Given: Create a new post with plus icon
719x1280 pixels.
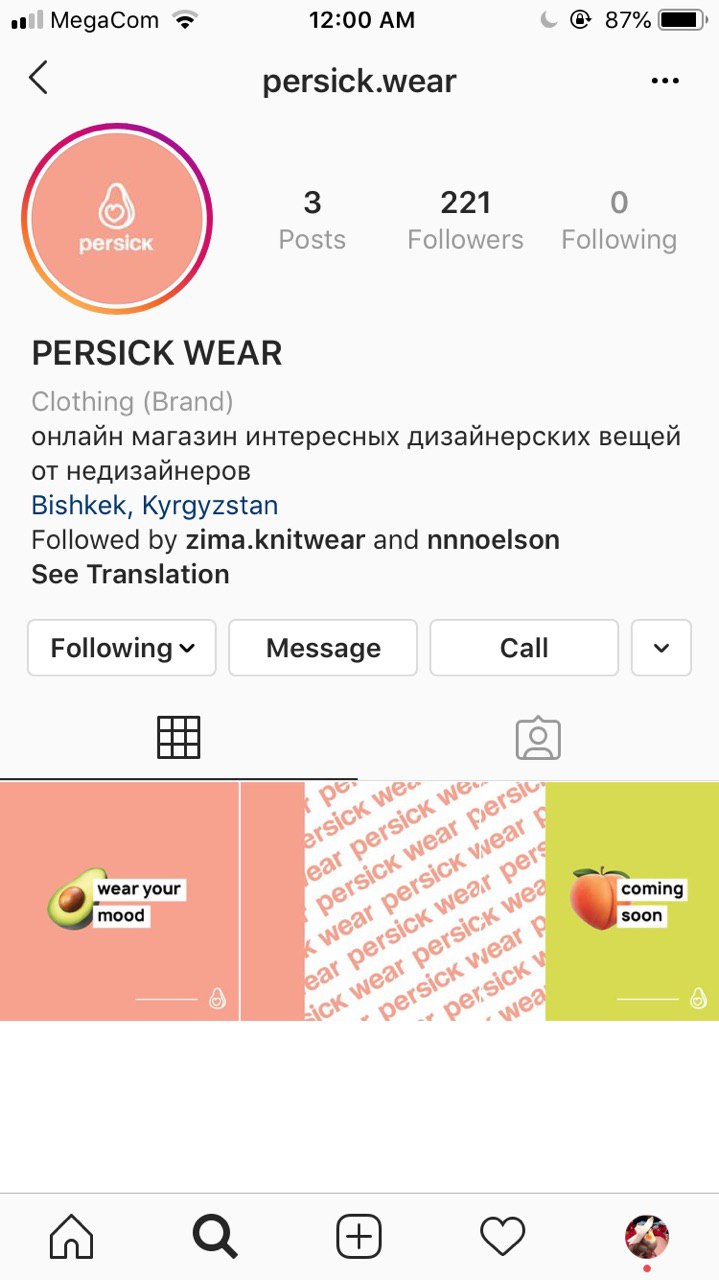Looking at the screenshot, I should 359,1238.
